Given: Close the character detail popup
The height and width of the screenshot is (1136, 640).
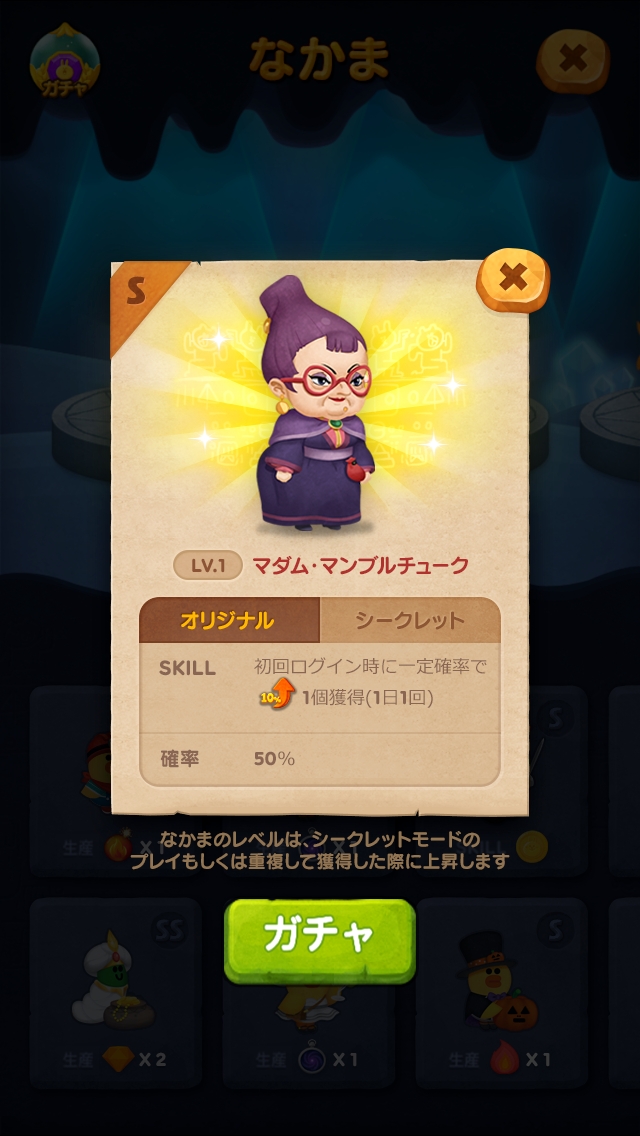Looking at the screenshot, I should tap(513, 279).
